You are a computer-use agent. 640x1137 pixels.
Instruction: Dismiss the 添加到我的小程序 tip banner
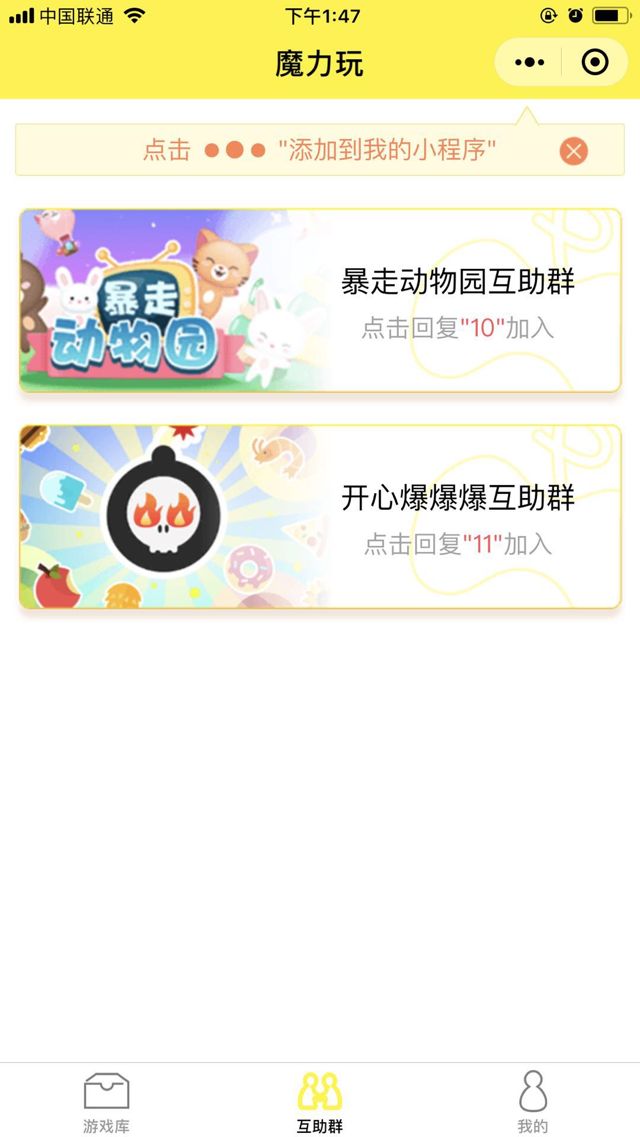click(x=573, y=151)
